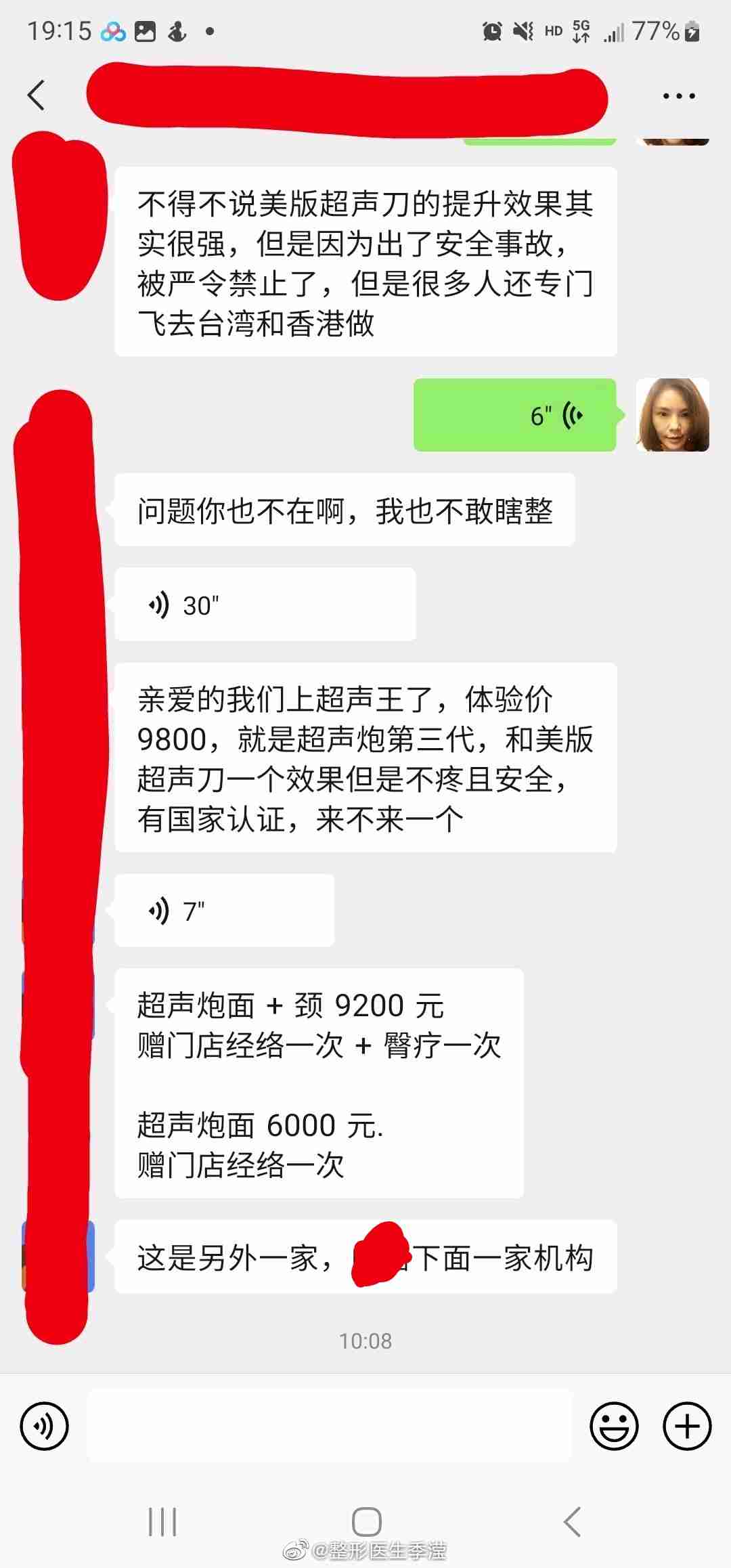Open the three-dot chat options menu
The width and height of the screenshot is (731, 1568).
click(678, 96)
